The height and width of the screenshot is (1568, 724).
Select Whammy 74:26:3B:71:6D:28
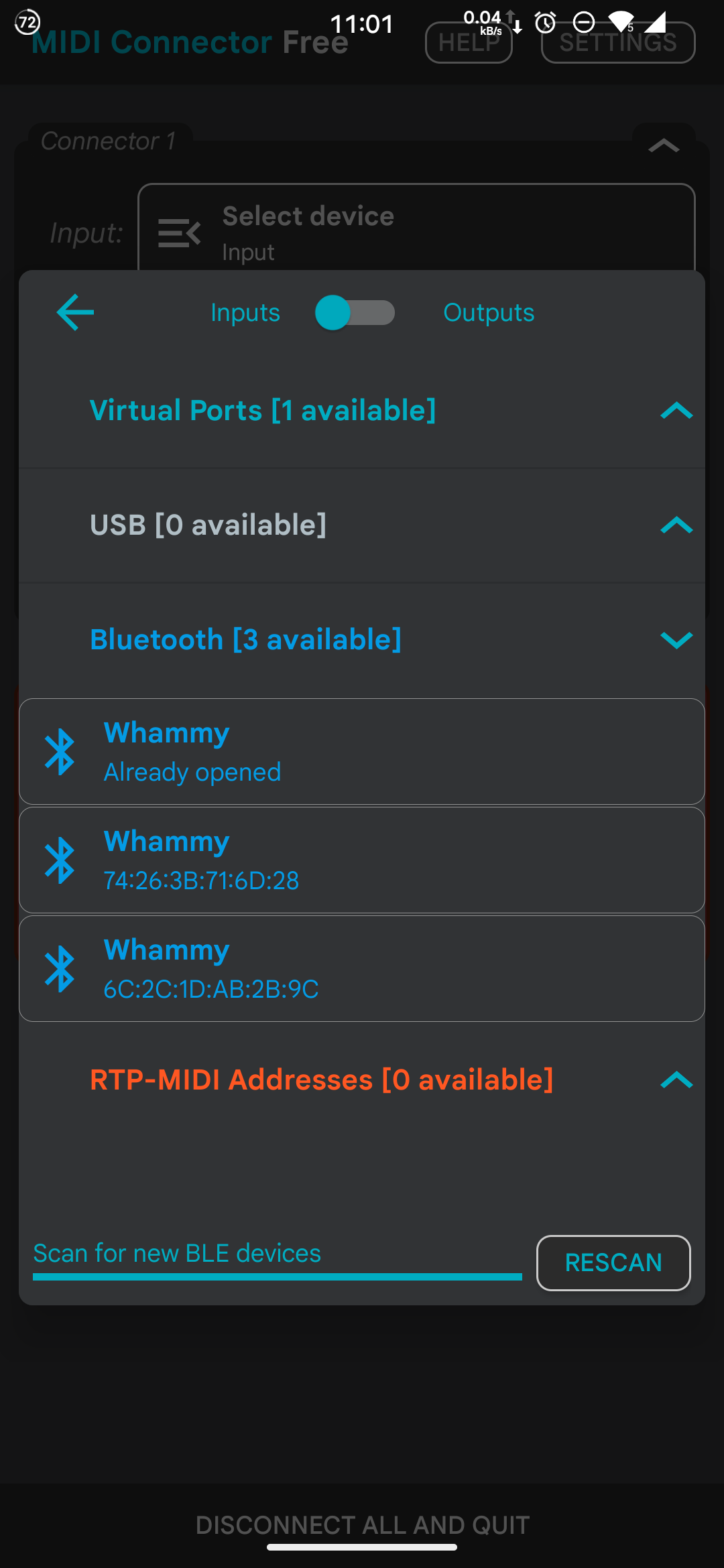(x=362, y=860)
